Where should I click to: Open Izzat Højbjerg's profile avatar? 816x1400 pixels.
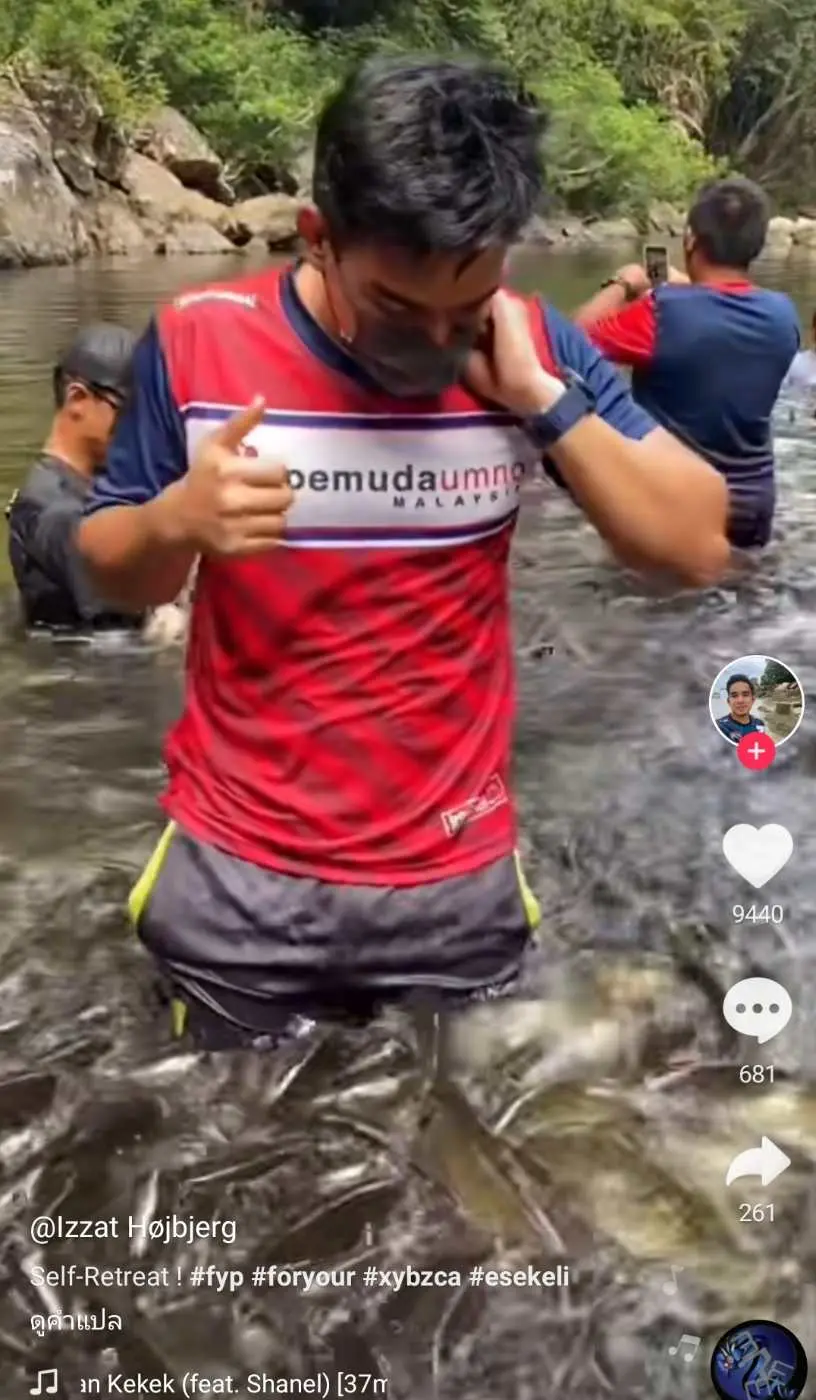756,698
